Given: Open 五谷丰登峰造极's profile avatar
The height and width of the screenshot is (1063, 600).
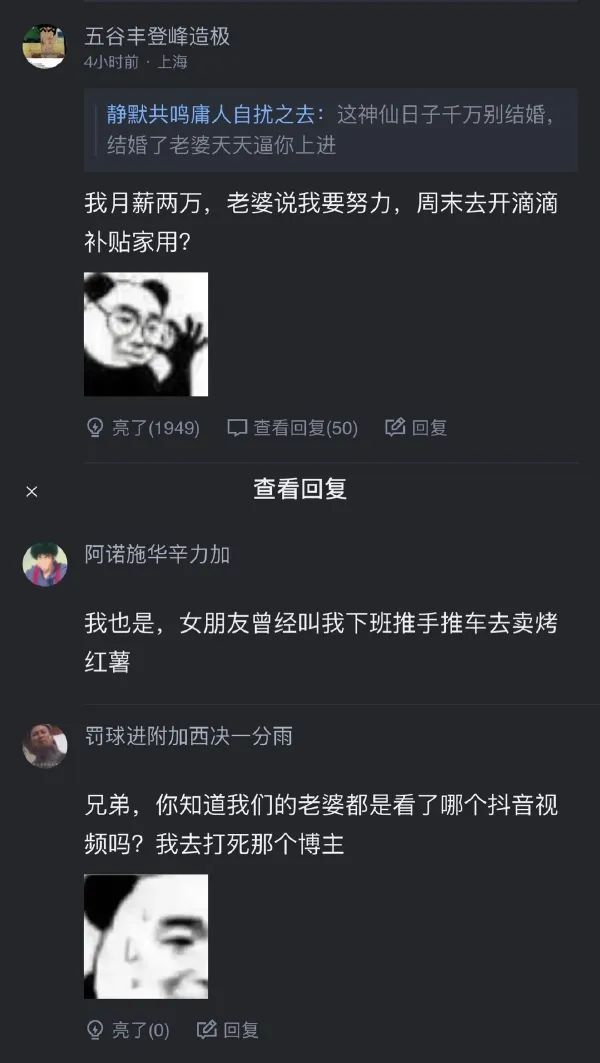Looking at the screenshot, I should tap(44, 47).
